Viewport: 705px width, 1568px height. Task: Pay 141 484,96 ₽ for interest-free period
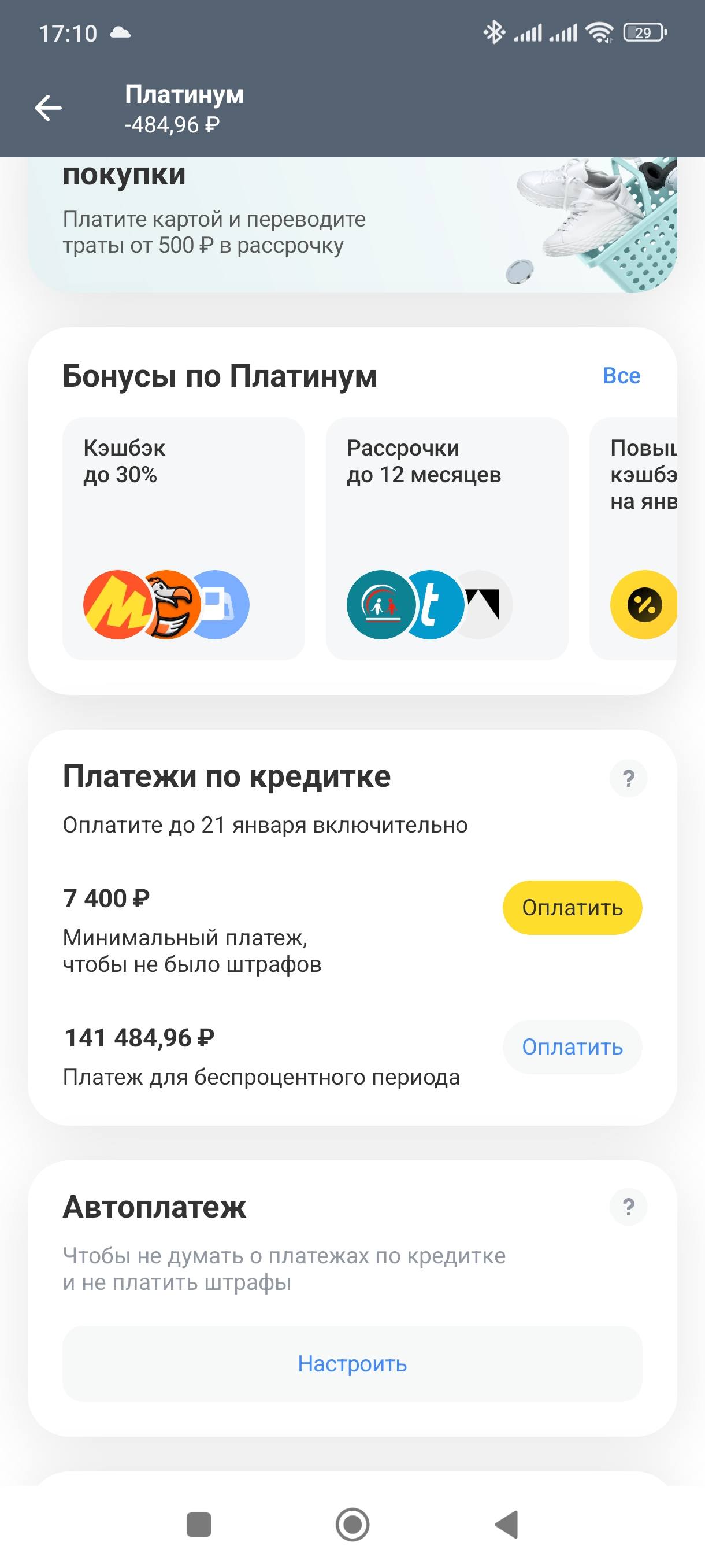(x=572, y=1046)
